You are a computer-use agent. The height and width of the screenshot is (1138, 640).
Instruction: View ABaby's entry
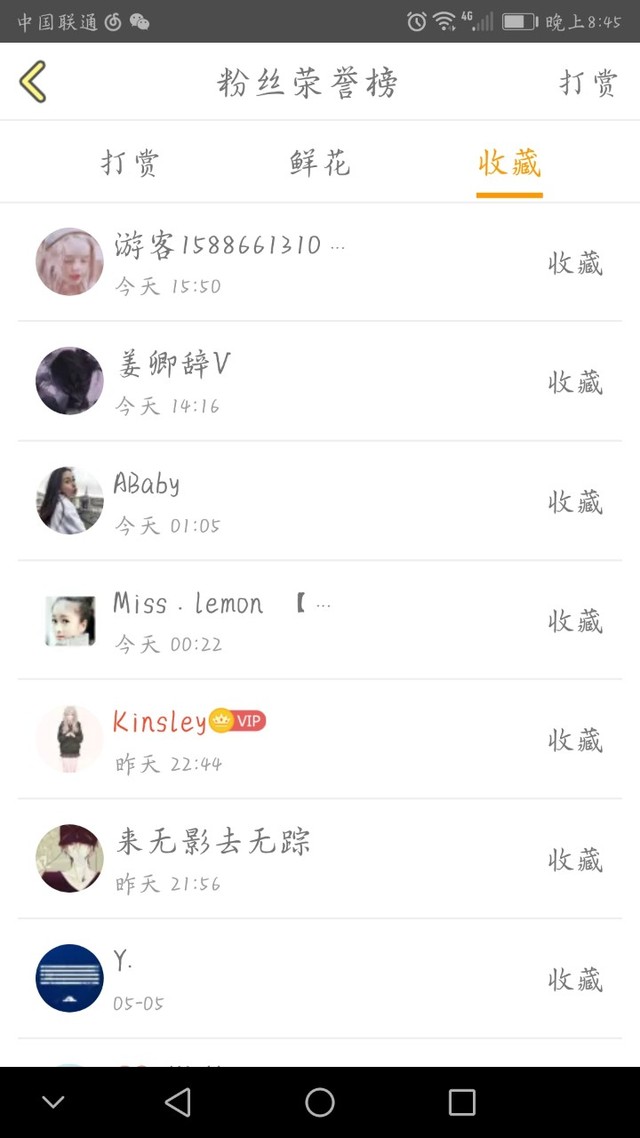320,501
